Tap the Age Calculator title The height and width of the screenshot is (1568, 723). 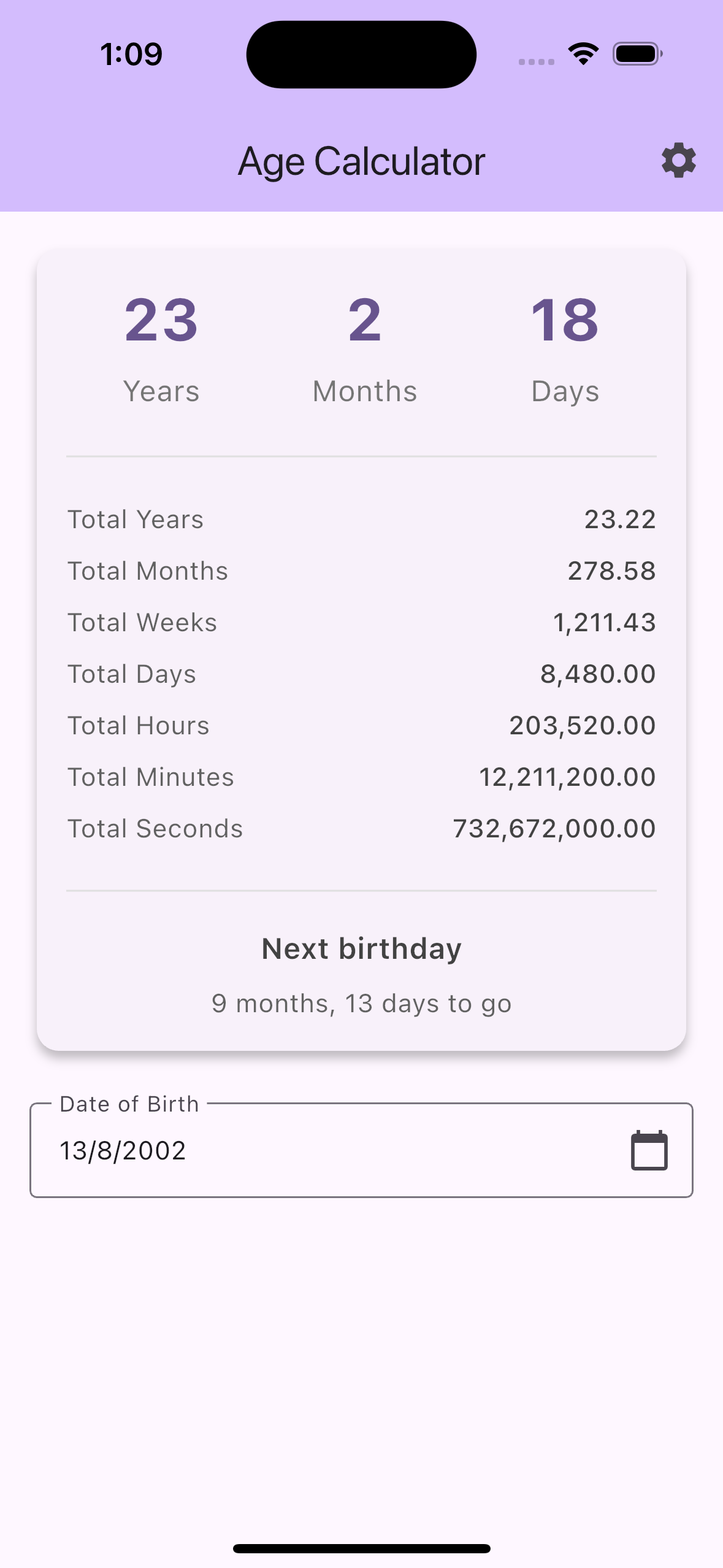tap(361, 161)
